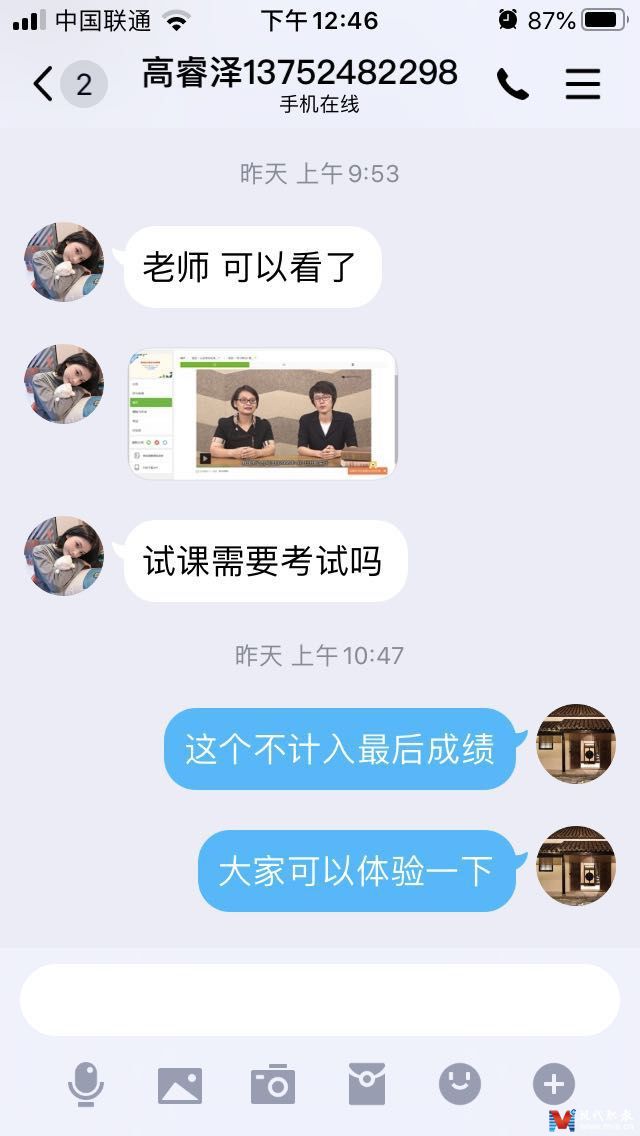Open the emoji panel
Image resolution: width=640 pixels, height=1136 pixels.
coord(460,1084)
